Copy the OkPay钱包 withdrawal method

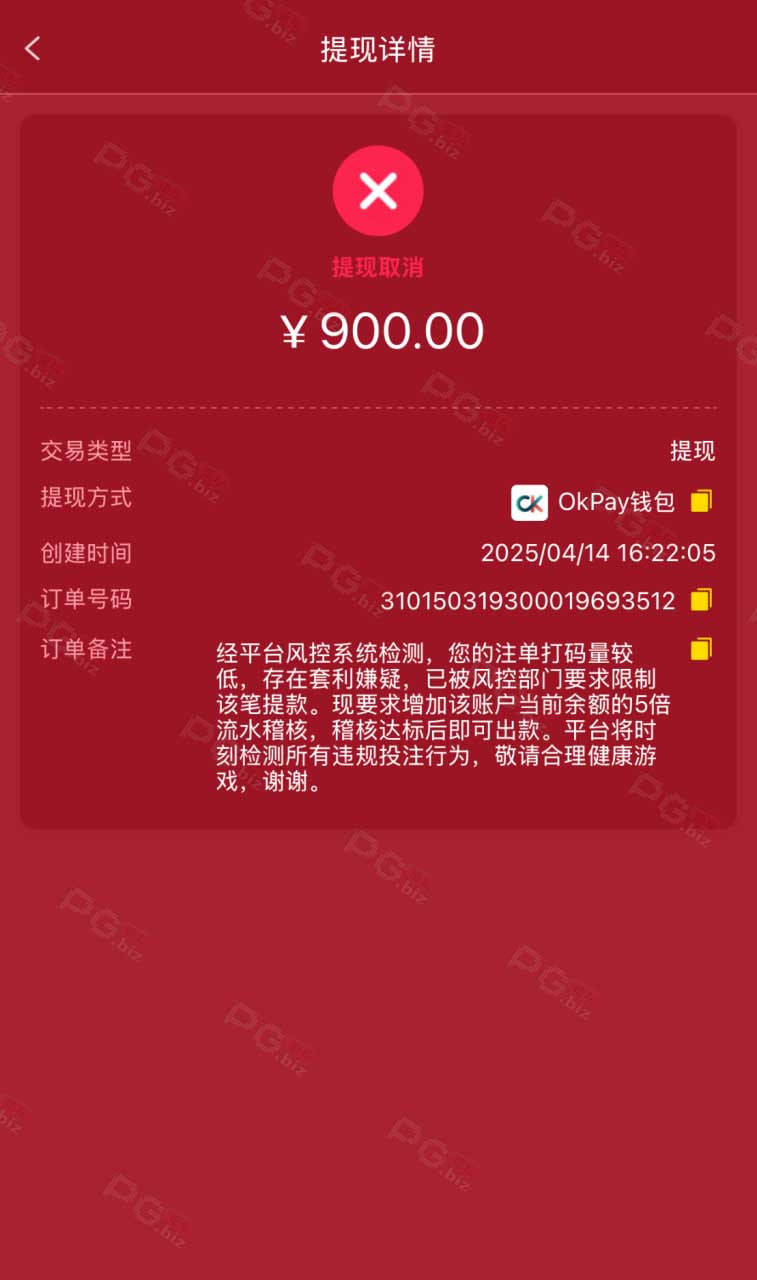[701, 501]
